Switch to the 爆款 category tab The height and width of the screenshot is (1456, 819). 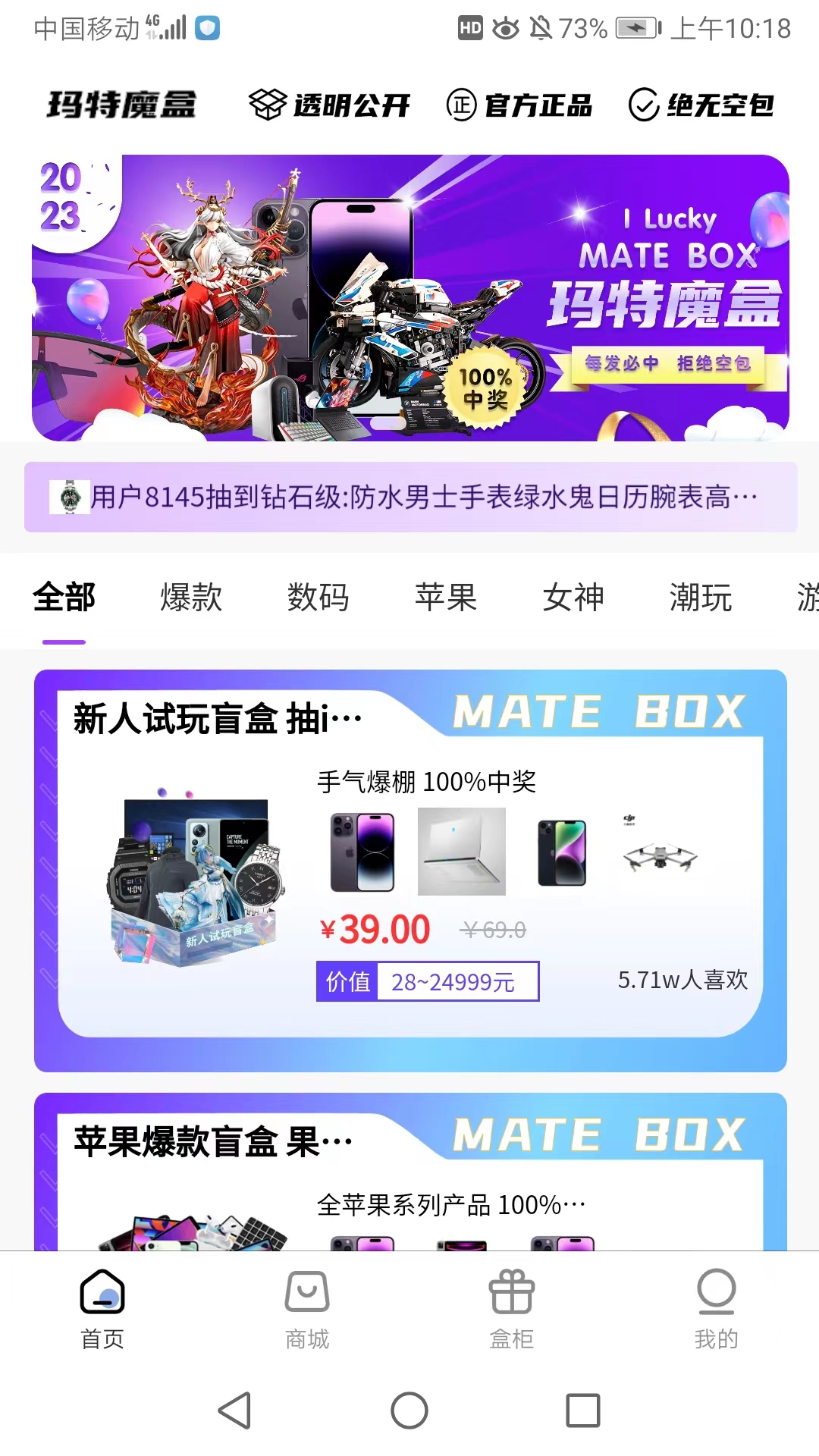coord(191,598)
